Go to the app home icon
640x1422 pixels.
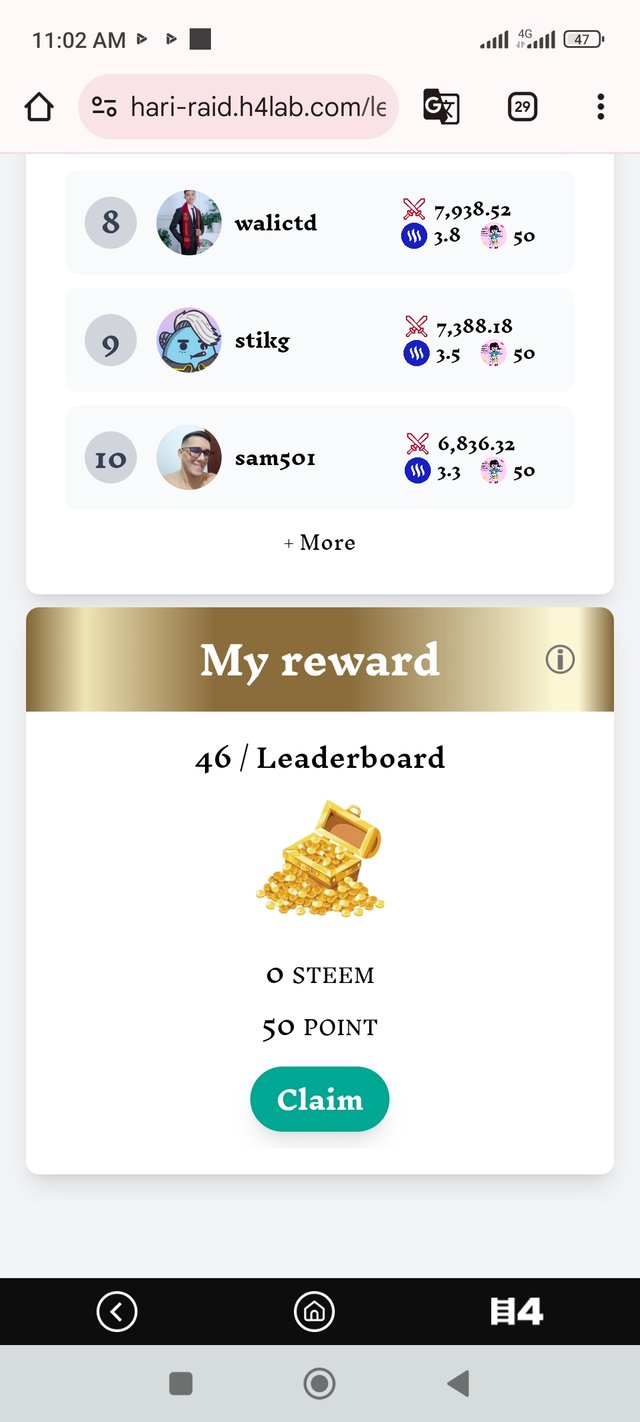tap(314, 1311)
